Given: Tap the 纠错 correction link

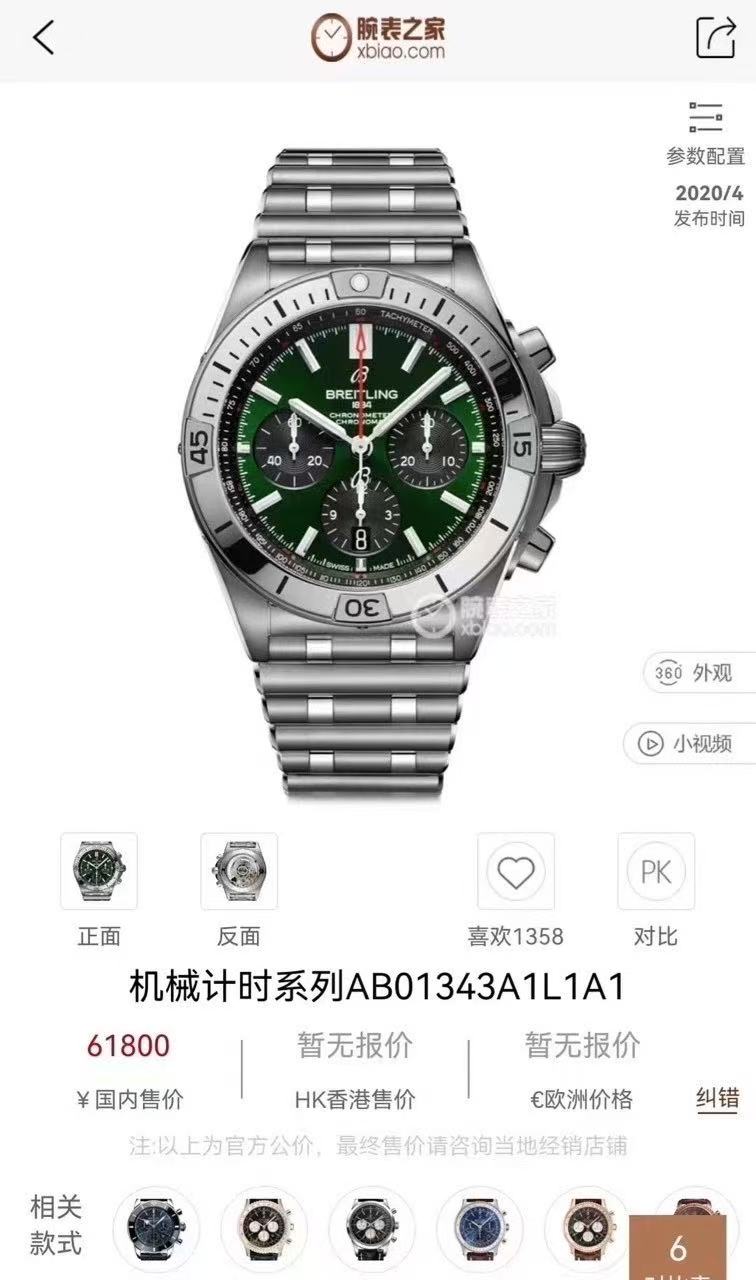Looking at the screenshot, I should pyautogui.click(x=717, y=1098).
